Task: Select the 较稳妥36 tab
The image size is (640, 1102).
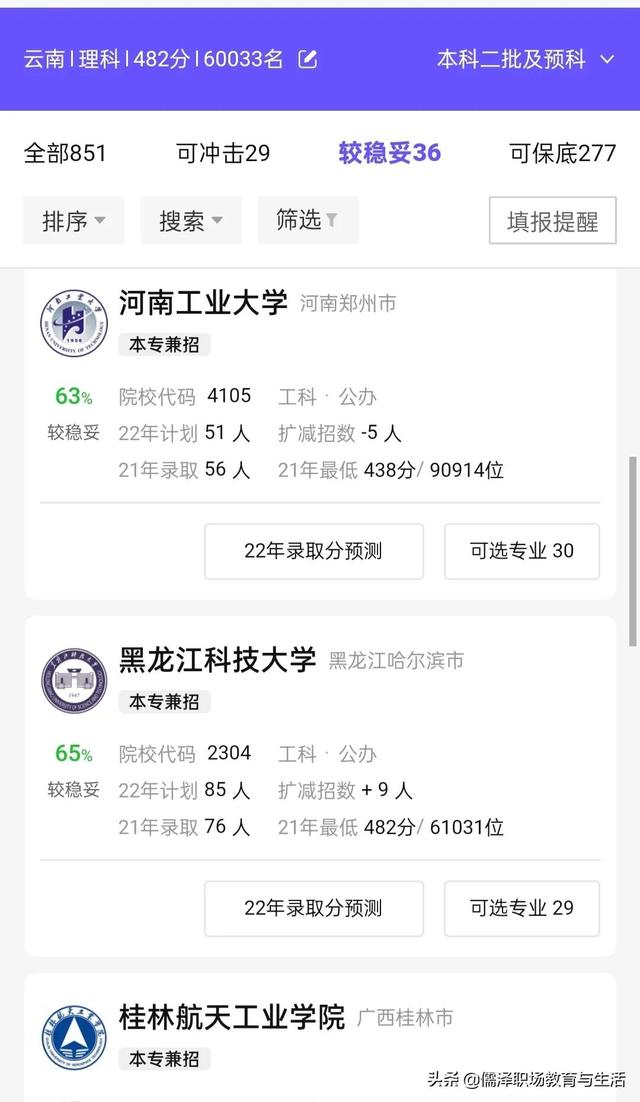Action: [x=389, y=153]
